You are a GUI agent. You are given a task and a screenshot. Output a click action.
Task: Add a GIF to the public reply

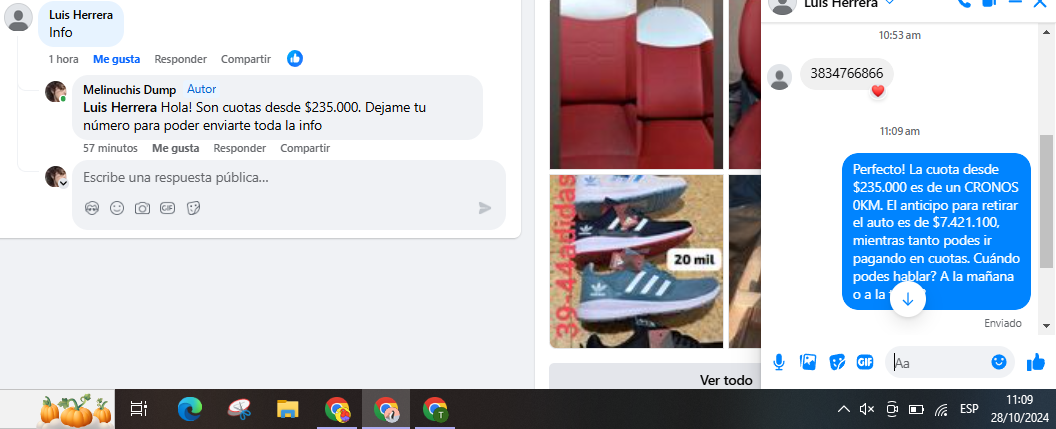point(168,208)
